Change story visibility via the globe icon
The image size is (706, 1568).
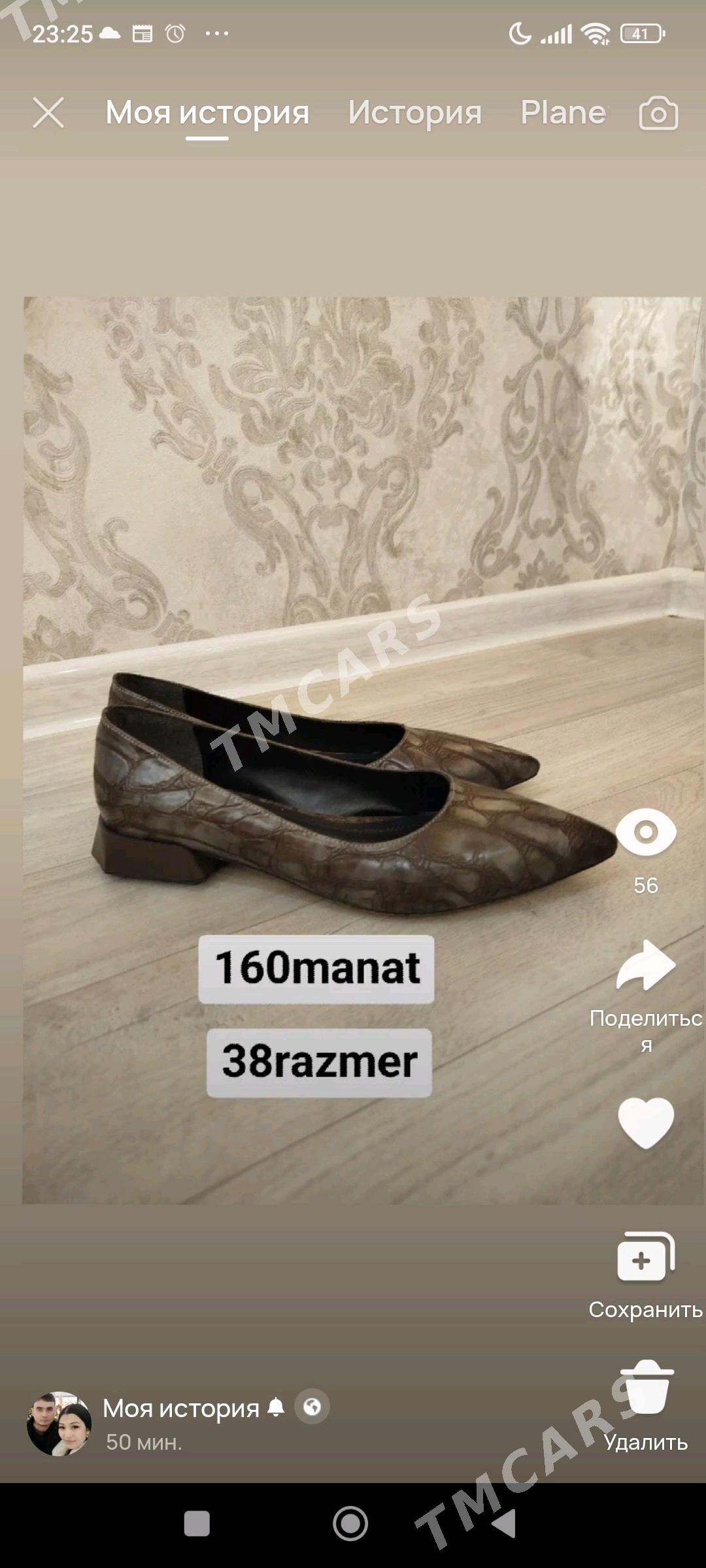pos(312,1407)
